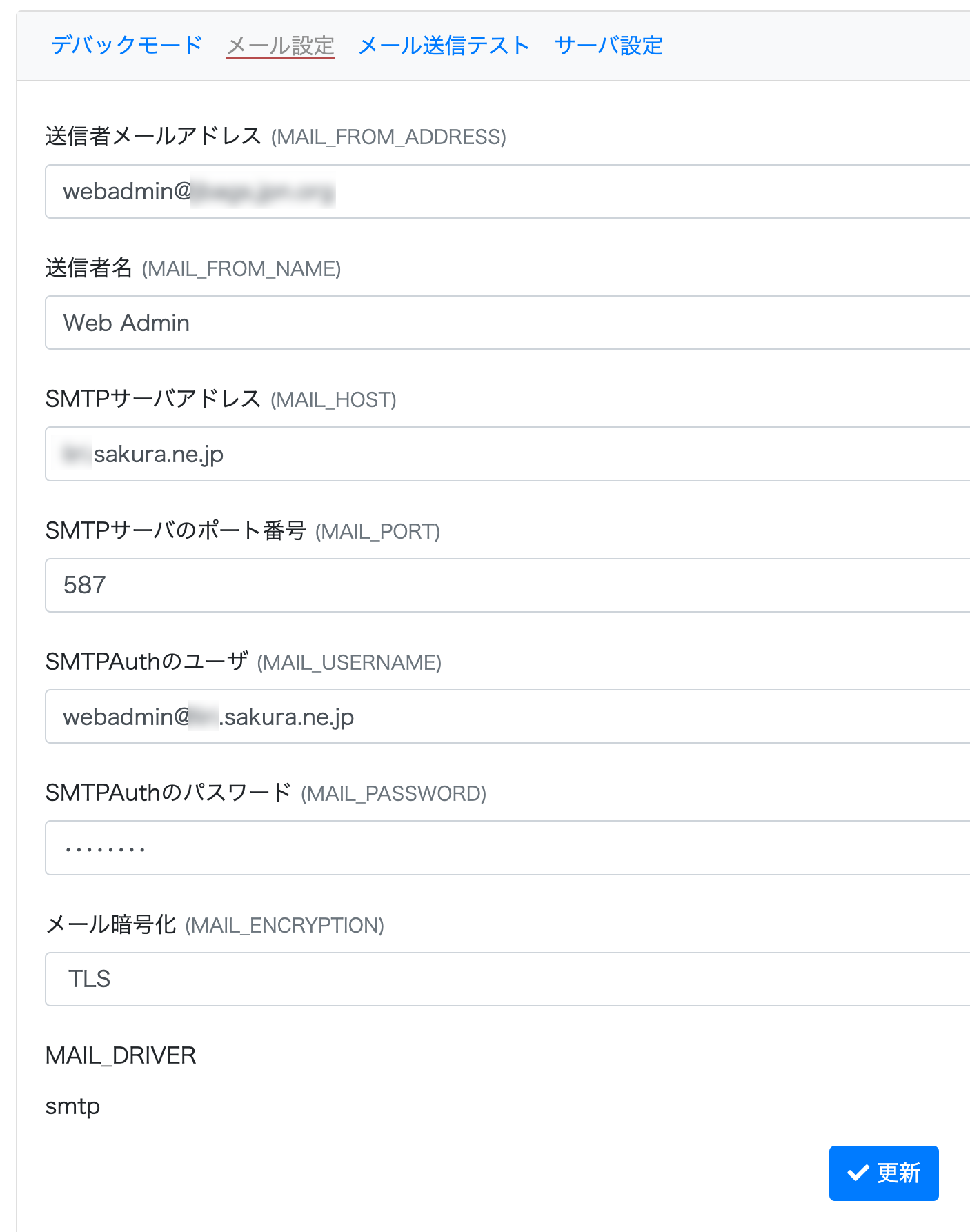970x1232 pixels.
Task: Open the メール暗号化 dropdown showing TLS
Action: click(507, 979)
